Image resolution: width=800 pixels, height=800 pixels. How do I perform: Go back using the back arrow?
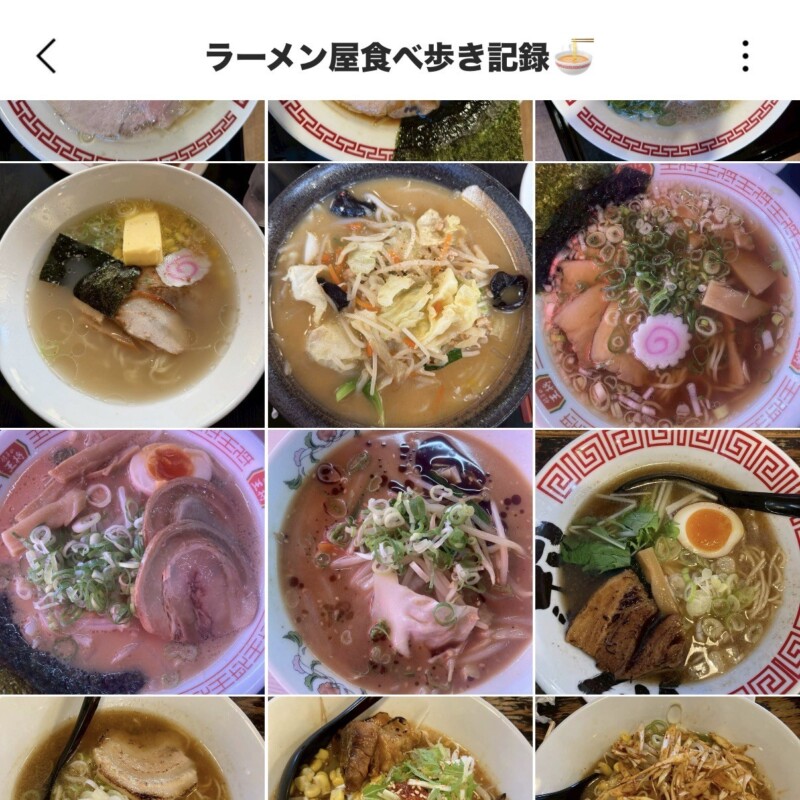pos(46,57)
